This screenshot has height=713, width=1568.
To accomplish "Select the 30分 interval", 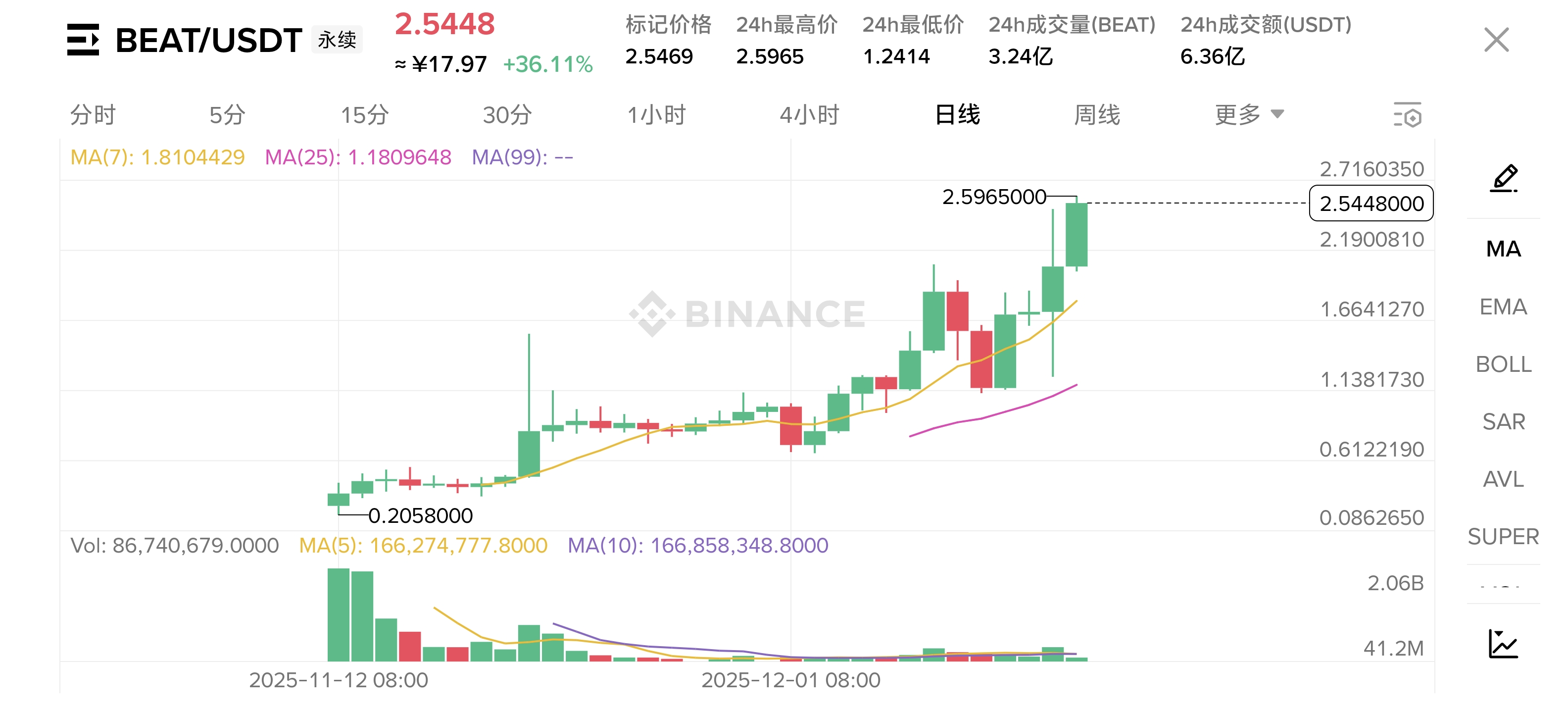I will (507, 114).
